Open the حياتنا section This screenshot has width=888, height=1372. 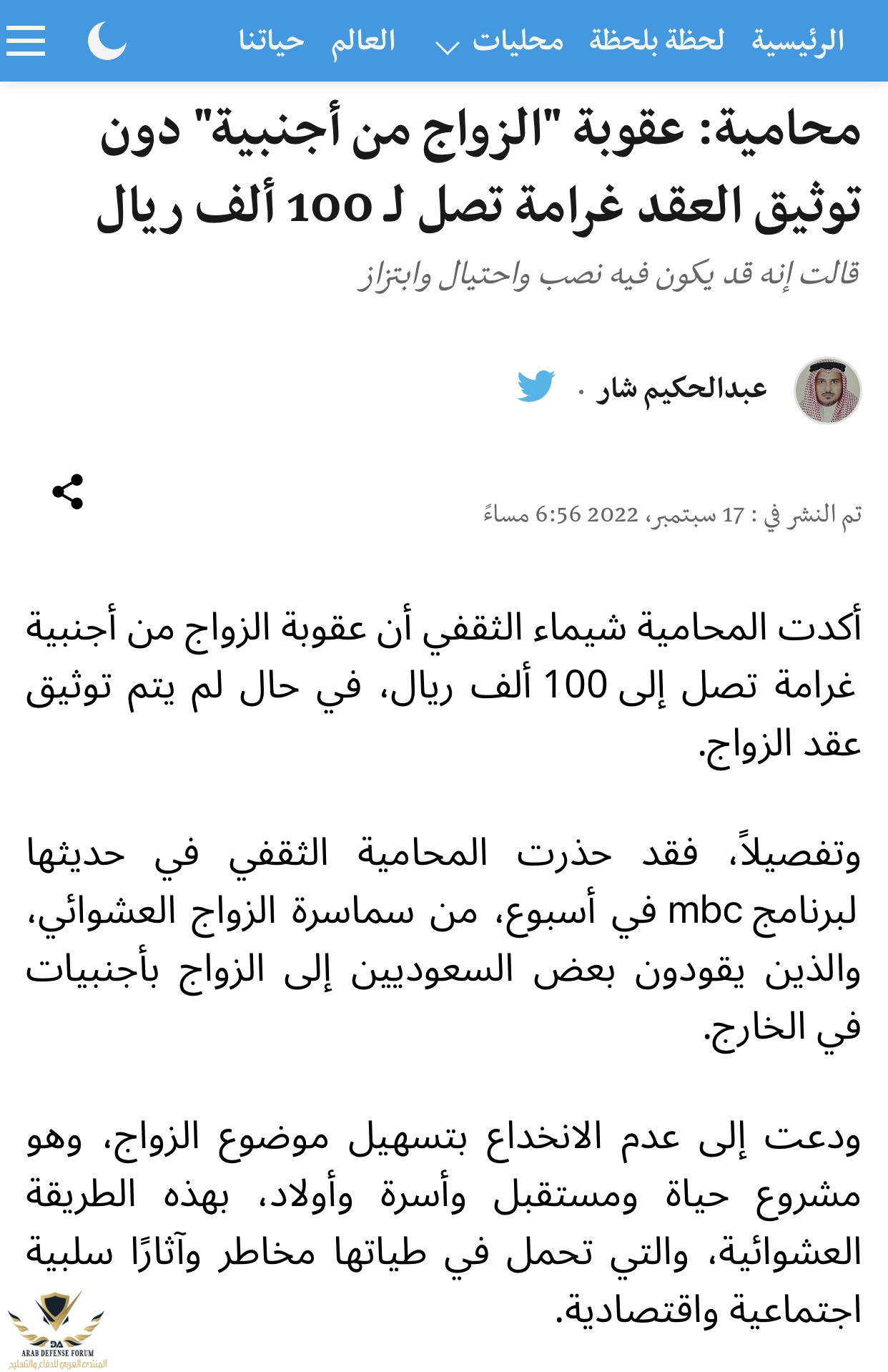click(x=272, y=41)
